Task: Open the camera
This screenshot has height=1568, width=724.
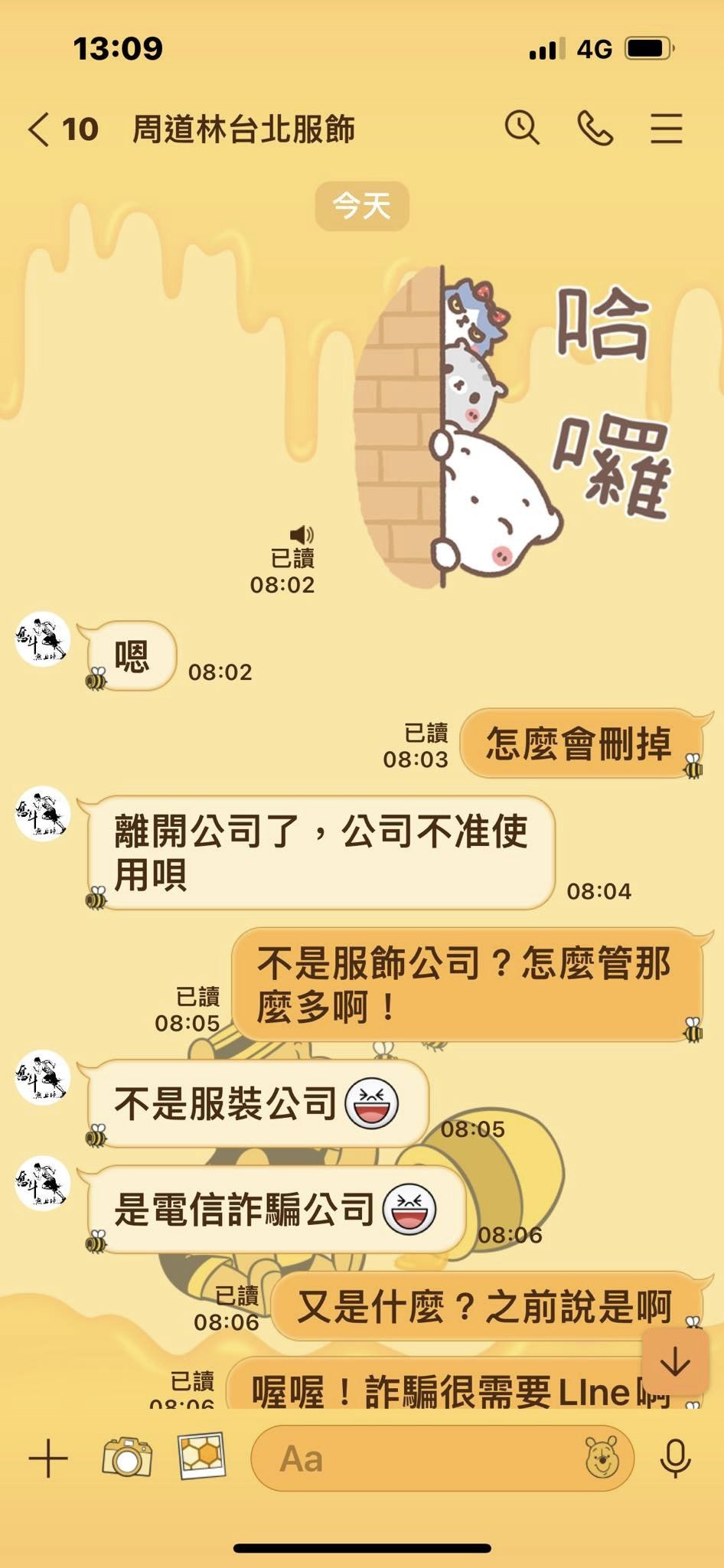Action: (x=127, y=1457)
